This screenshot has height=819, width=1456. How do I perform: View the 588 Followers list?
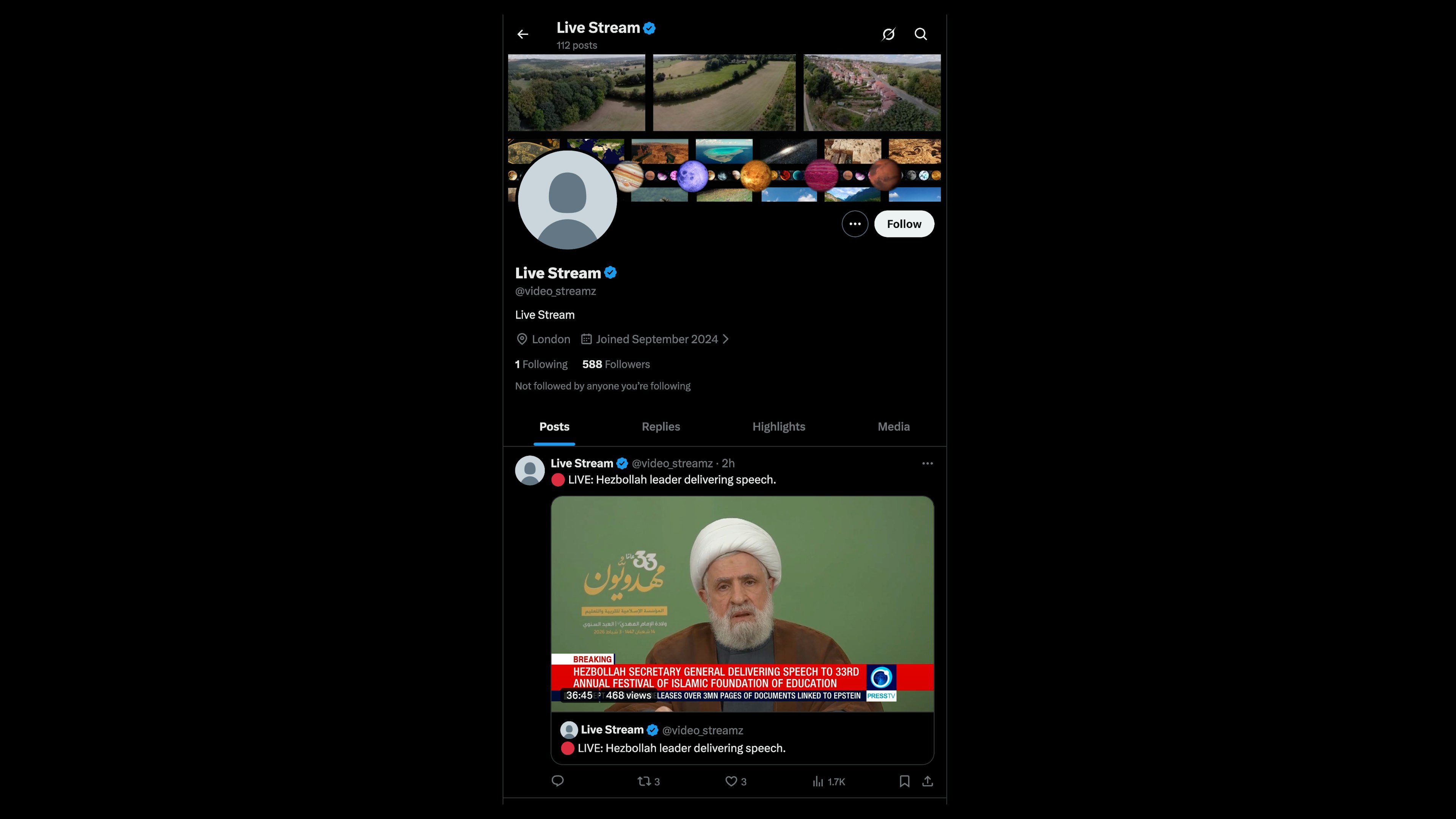[616, 364]
